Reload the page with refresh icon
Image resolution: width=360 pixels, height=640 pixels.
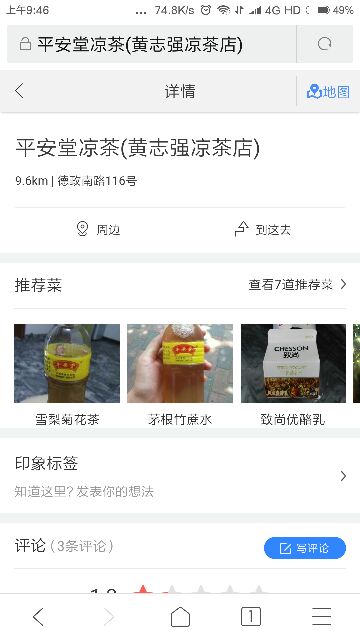click(324, 44)
